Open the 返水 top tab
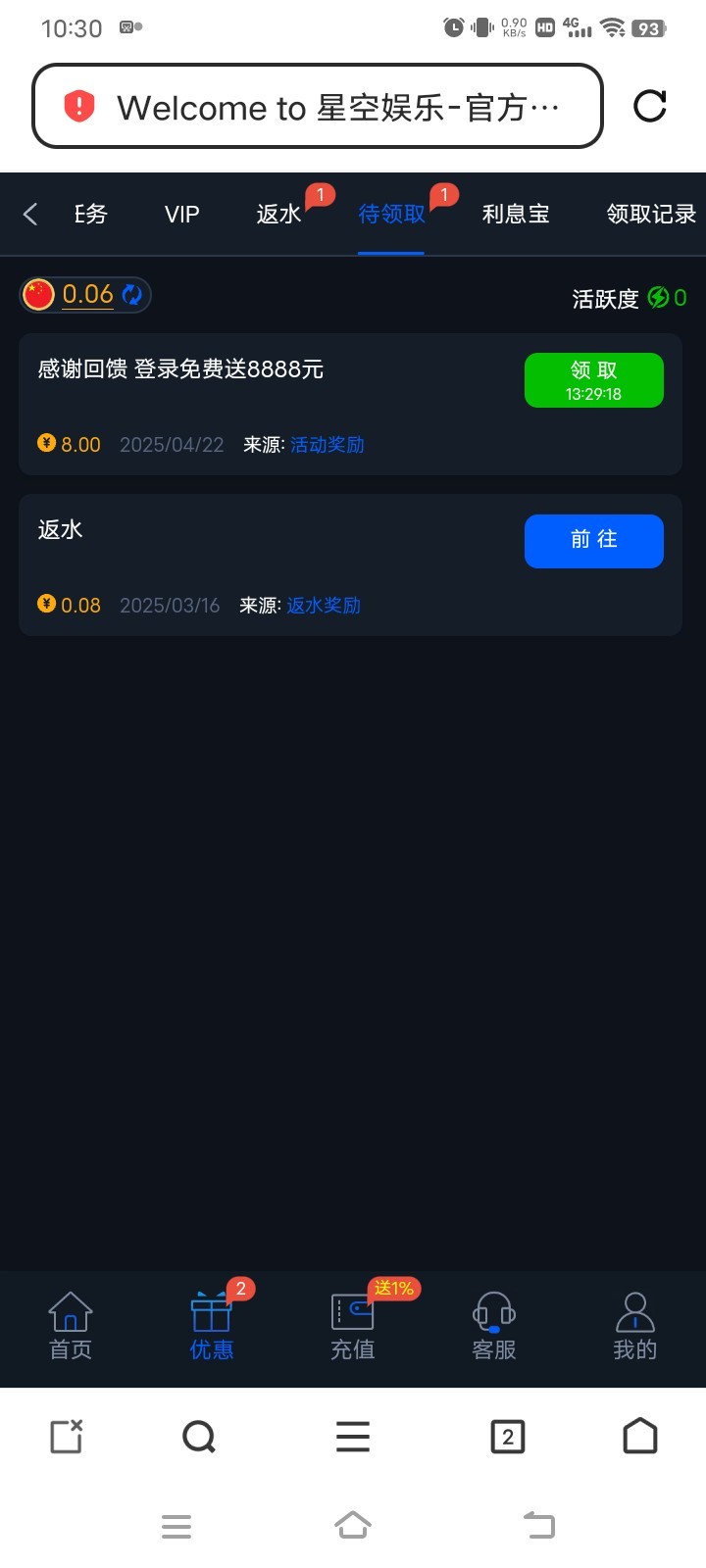Screen dimensions: 706x1568 point(278,214)
